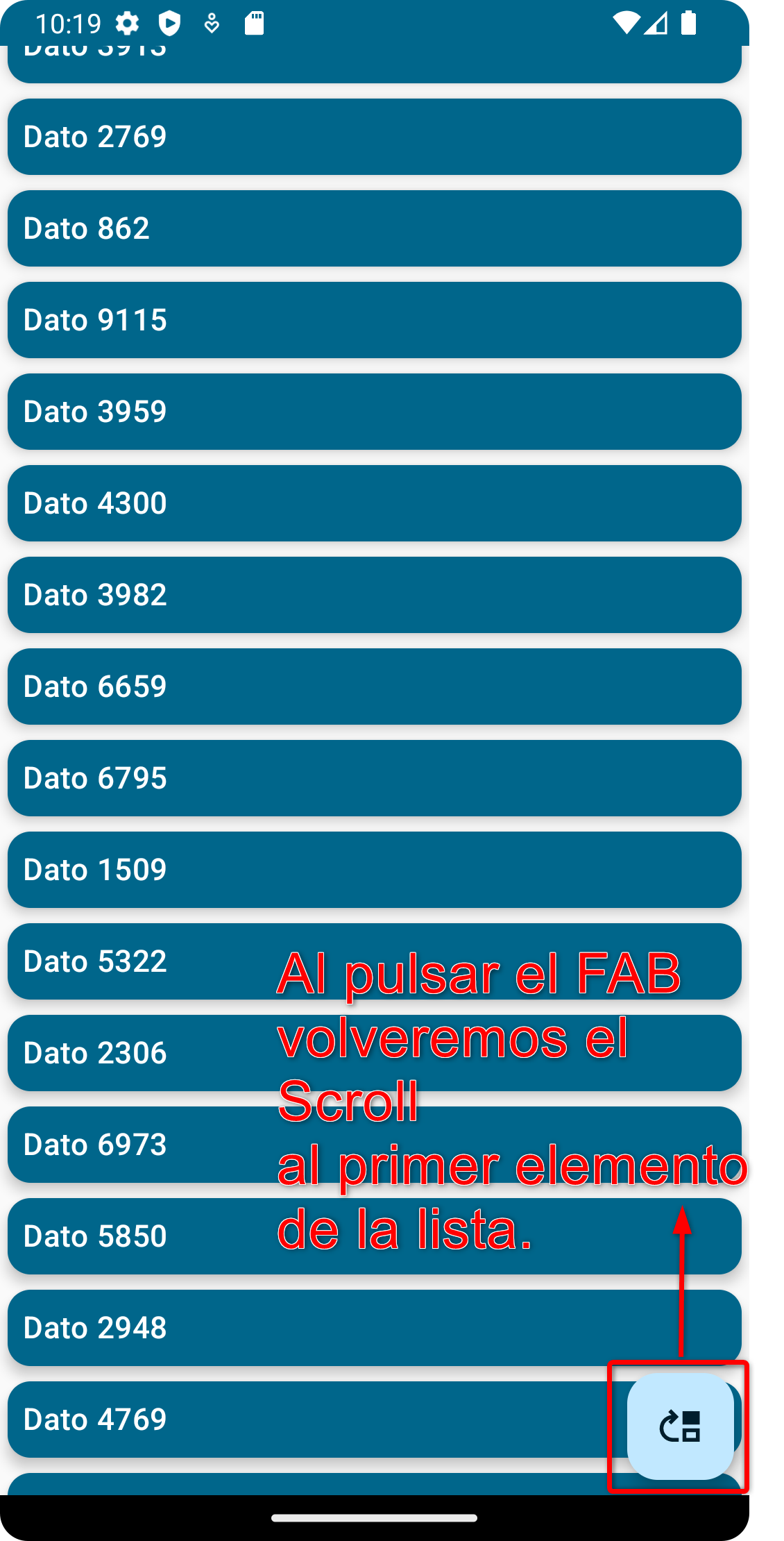Open the Dato 3959 item
Viewport: 784px width, 1541px height.
(375, 412)
